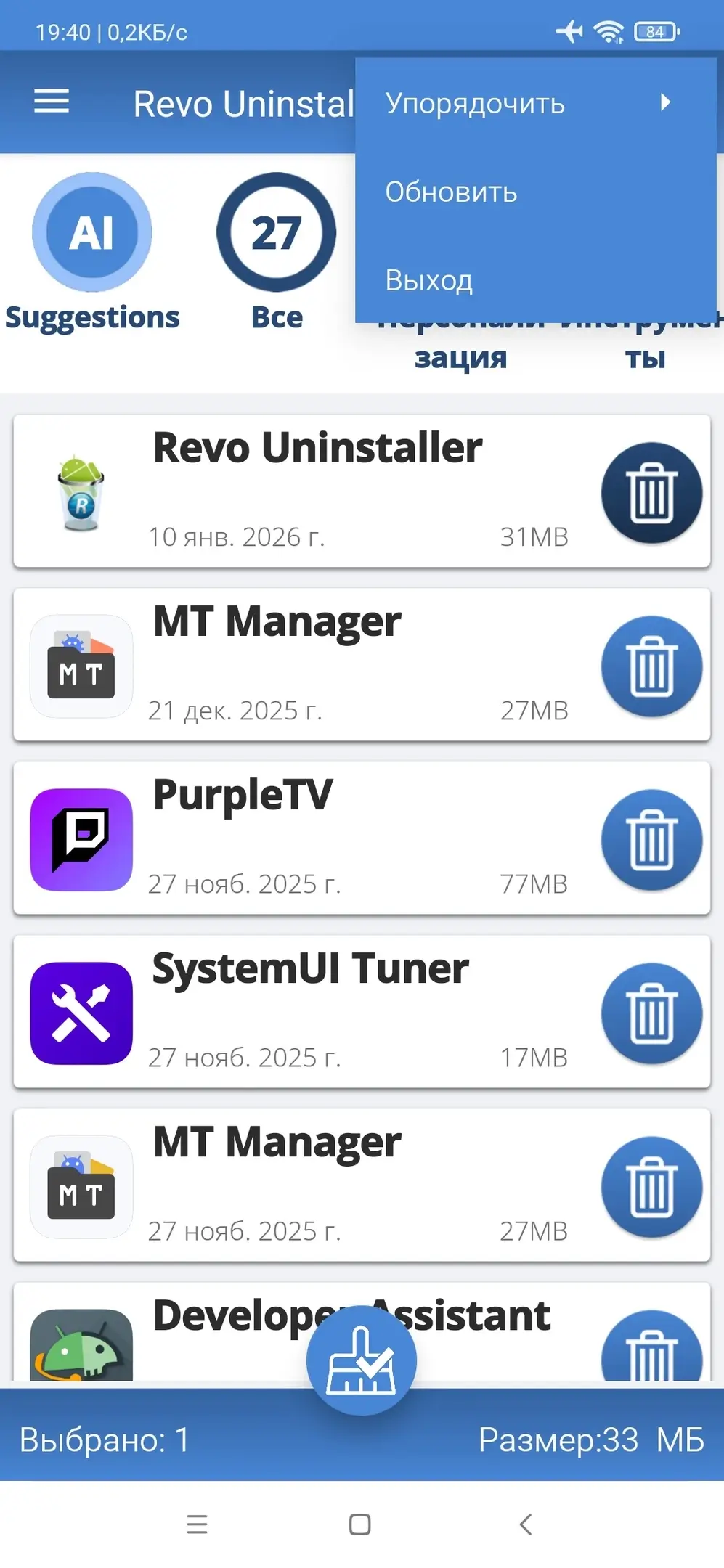
Task: Open the Revo Uninstaller list entry
Action: (x=305, y=491)
